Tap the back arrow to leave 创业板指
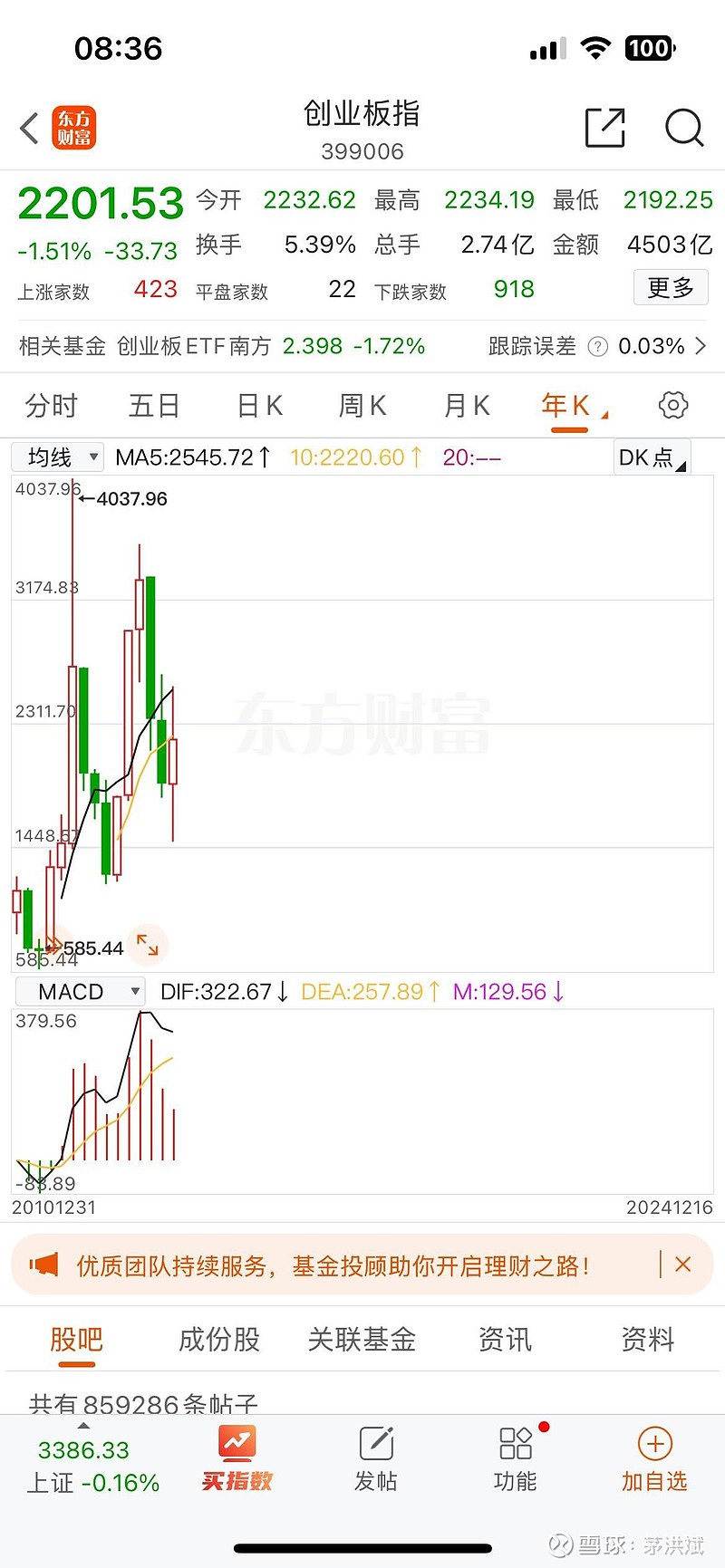Viewport: 725px width, 1568px height. tap(28, 129)
